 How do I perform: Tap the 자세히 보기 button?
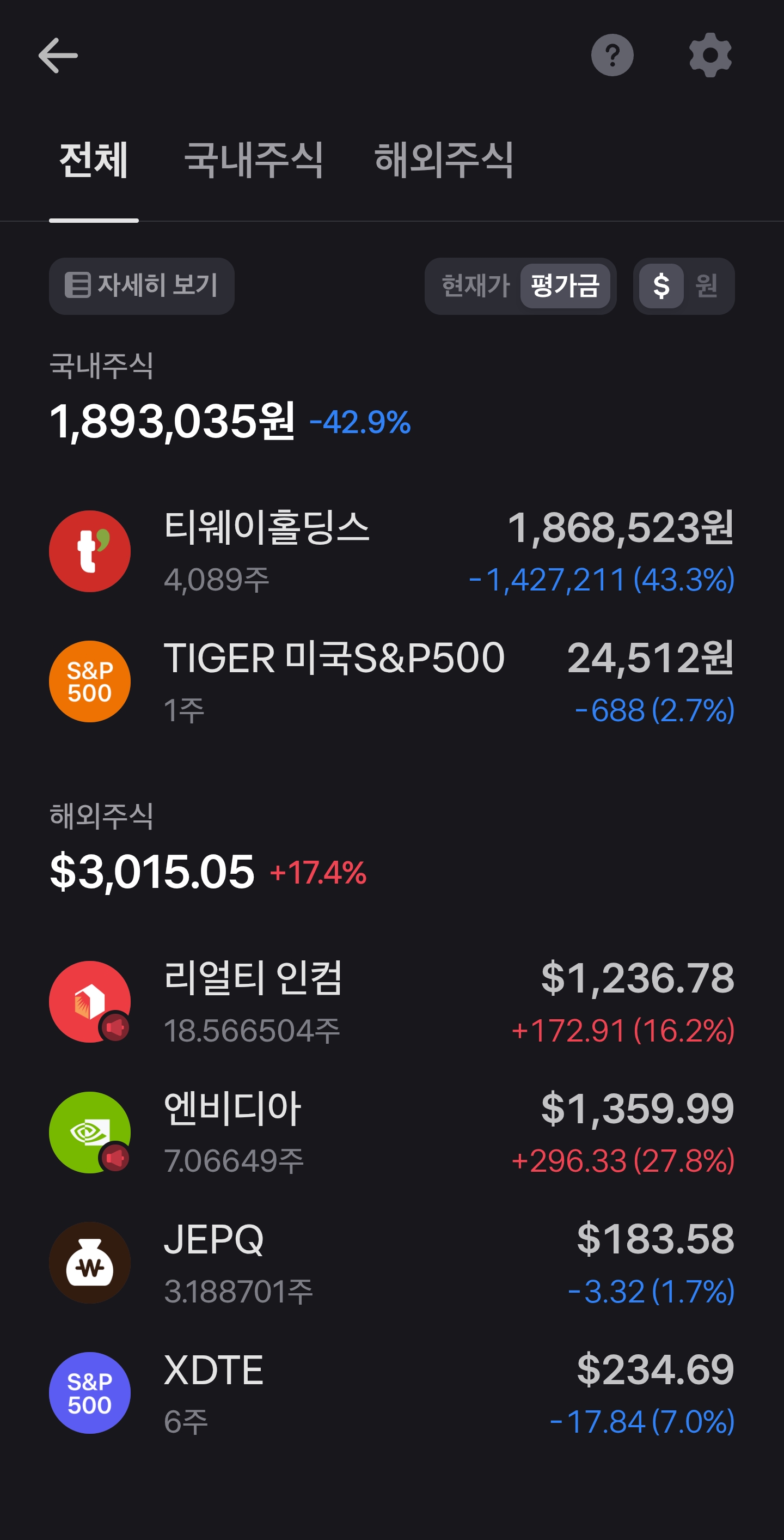[142, 286]
